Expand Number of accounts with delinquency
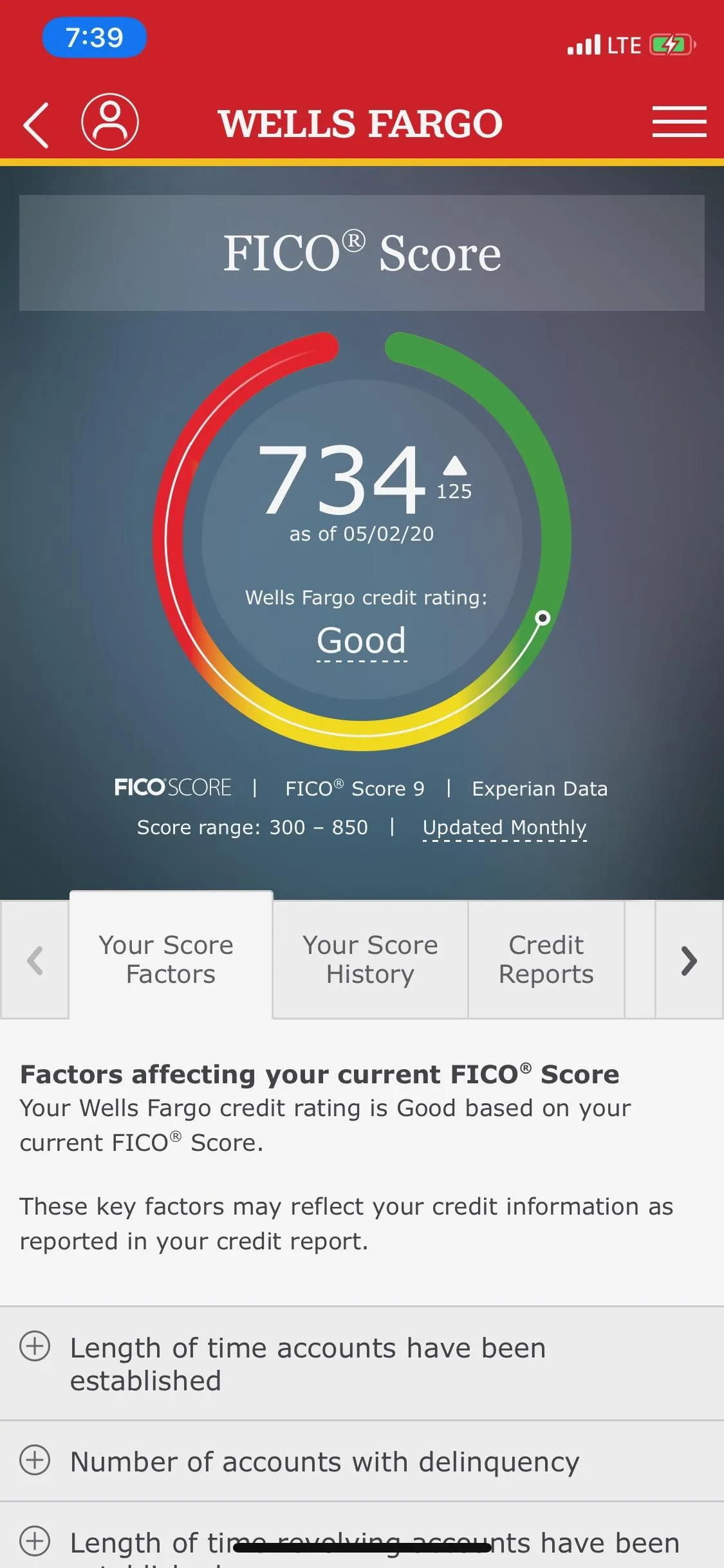 (362, 1462)
